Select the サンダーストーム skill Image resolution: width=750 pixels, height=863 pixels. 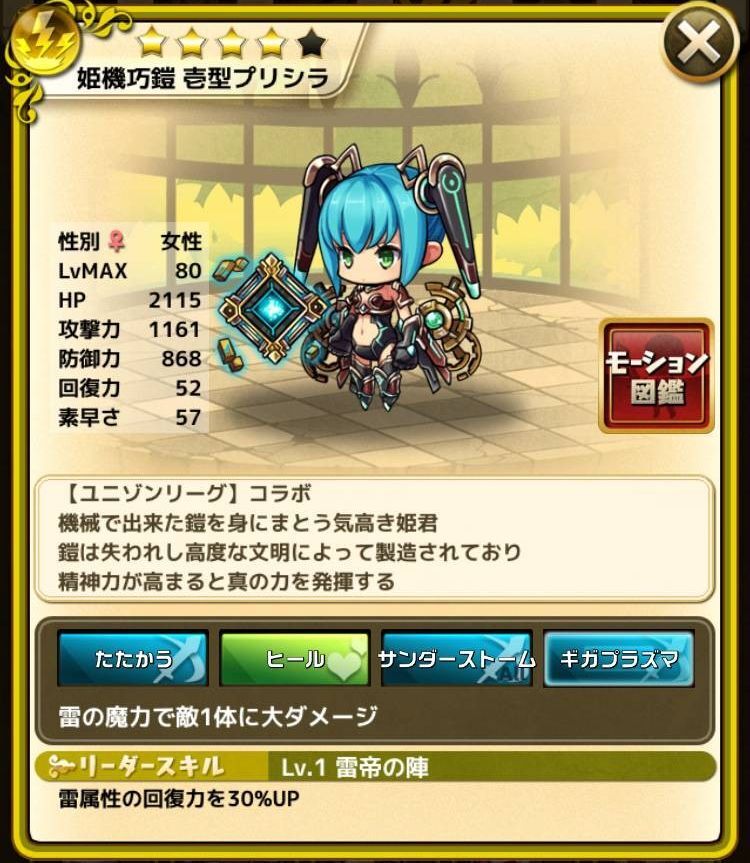tap(457, 659)
